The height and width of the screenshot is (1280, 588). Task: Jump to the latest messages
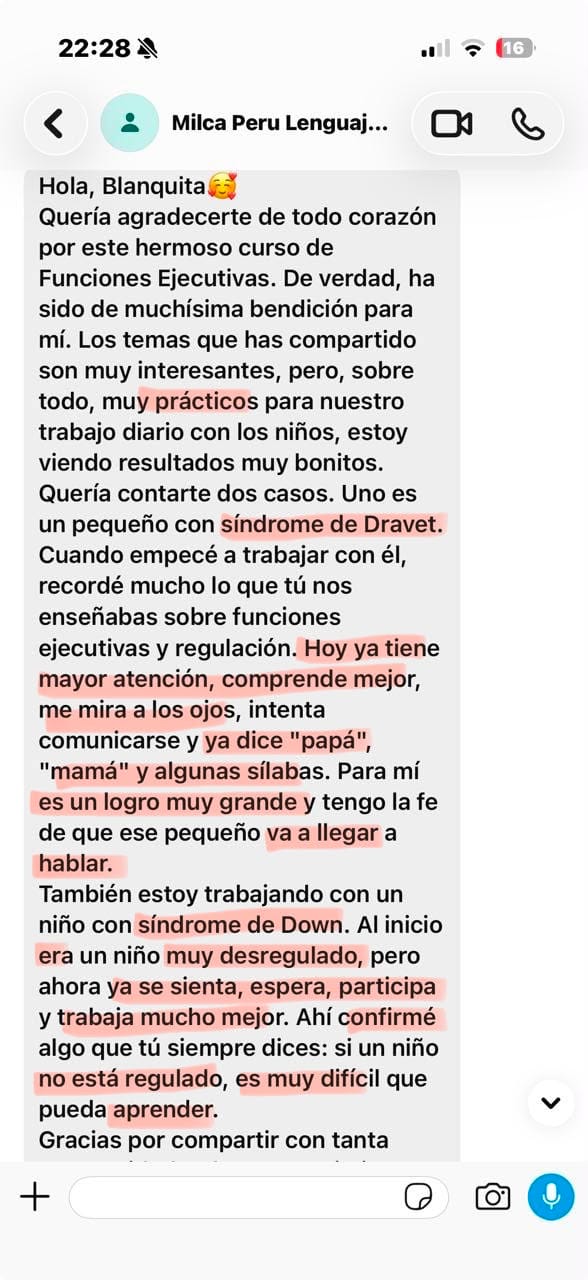click(550, 1102)
